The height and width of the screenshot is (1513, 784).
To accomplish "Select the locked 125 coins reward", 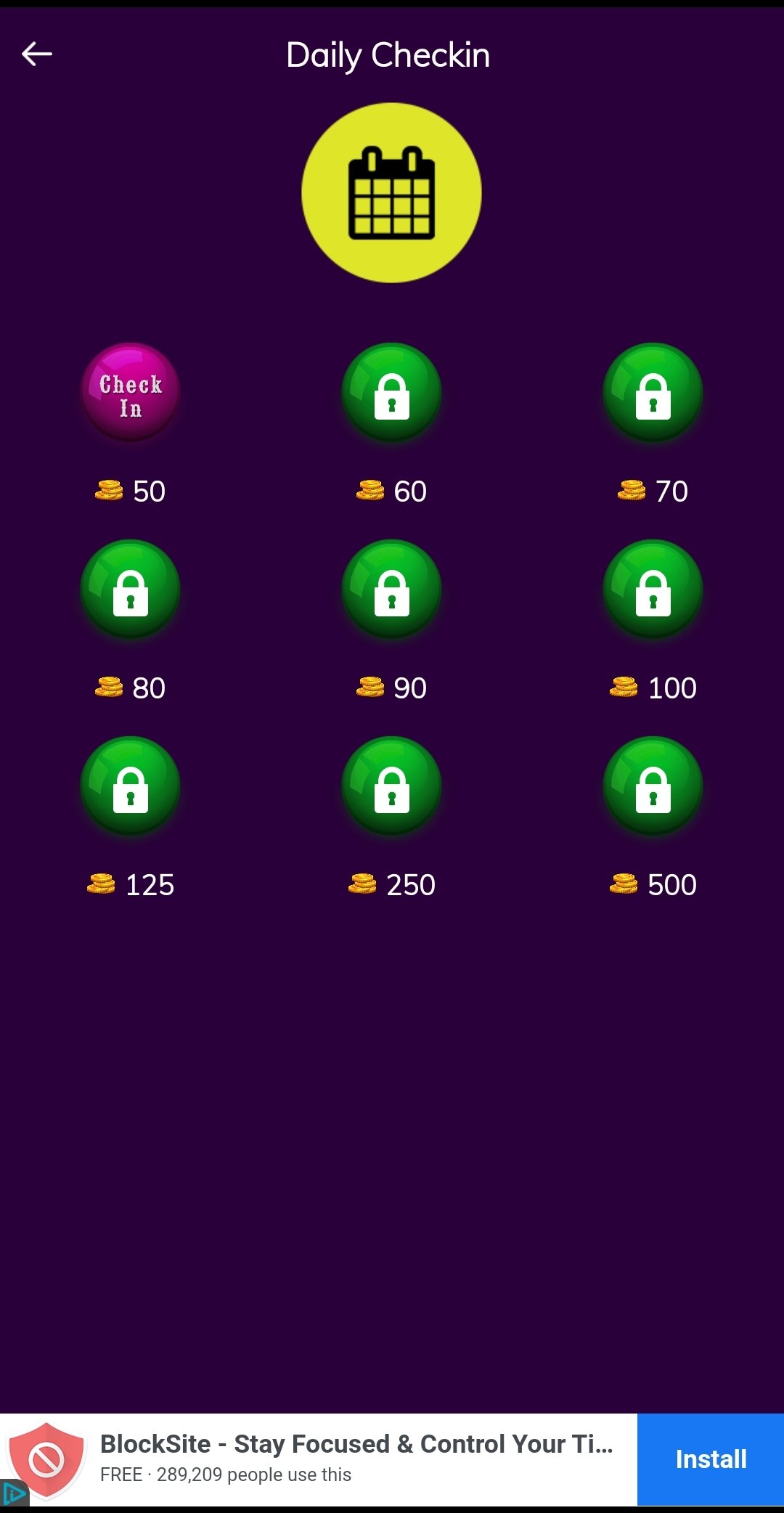I will (x=131, y=786).
